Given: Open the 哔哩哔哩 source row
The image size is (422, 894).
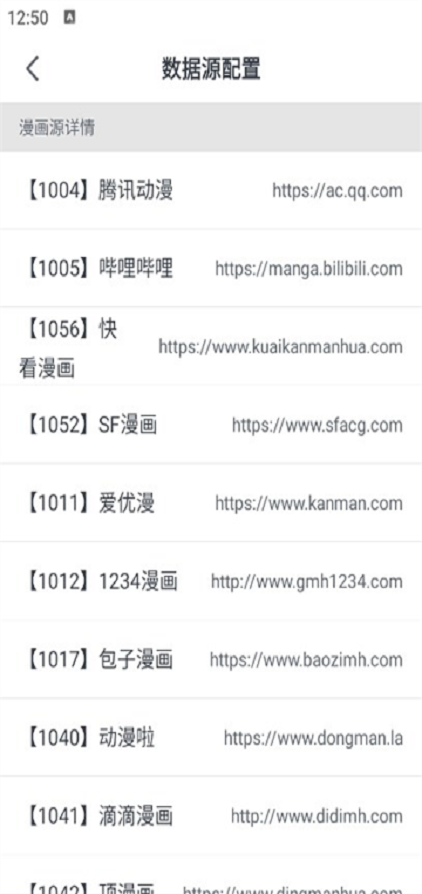Looking at the screenshot, I should coord(211,269).
